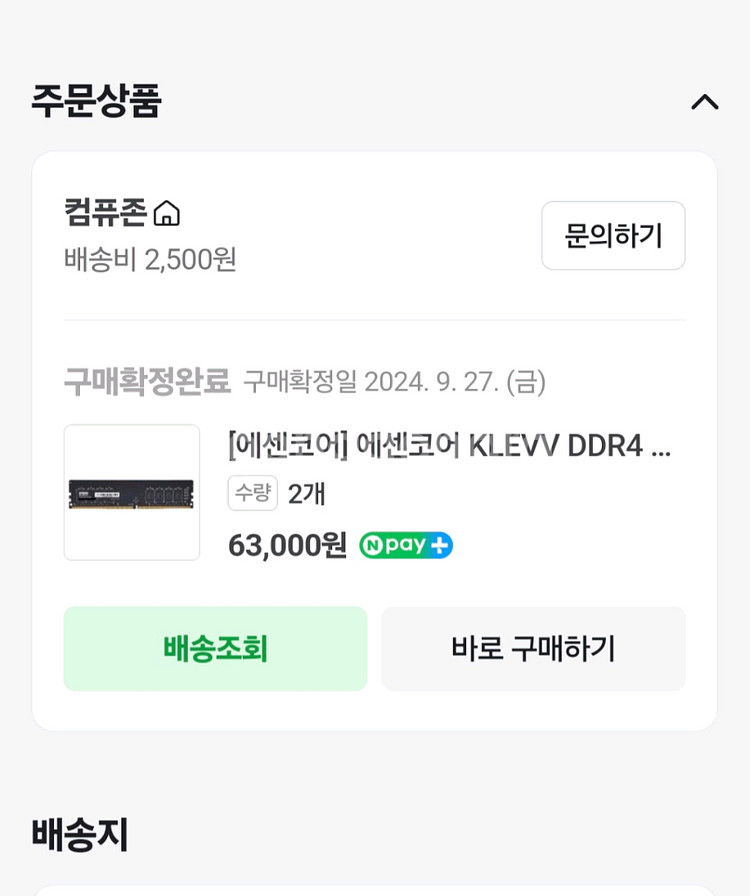Image resolution: width=750 pixels, height=896 pixels.
Task: Click the upward arrow beside 주문상품
Action: (x=706, y=101)
